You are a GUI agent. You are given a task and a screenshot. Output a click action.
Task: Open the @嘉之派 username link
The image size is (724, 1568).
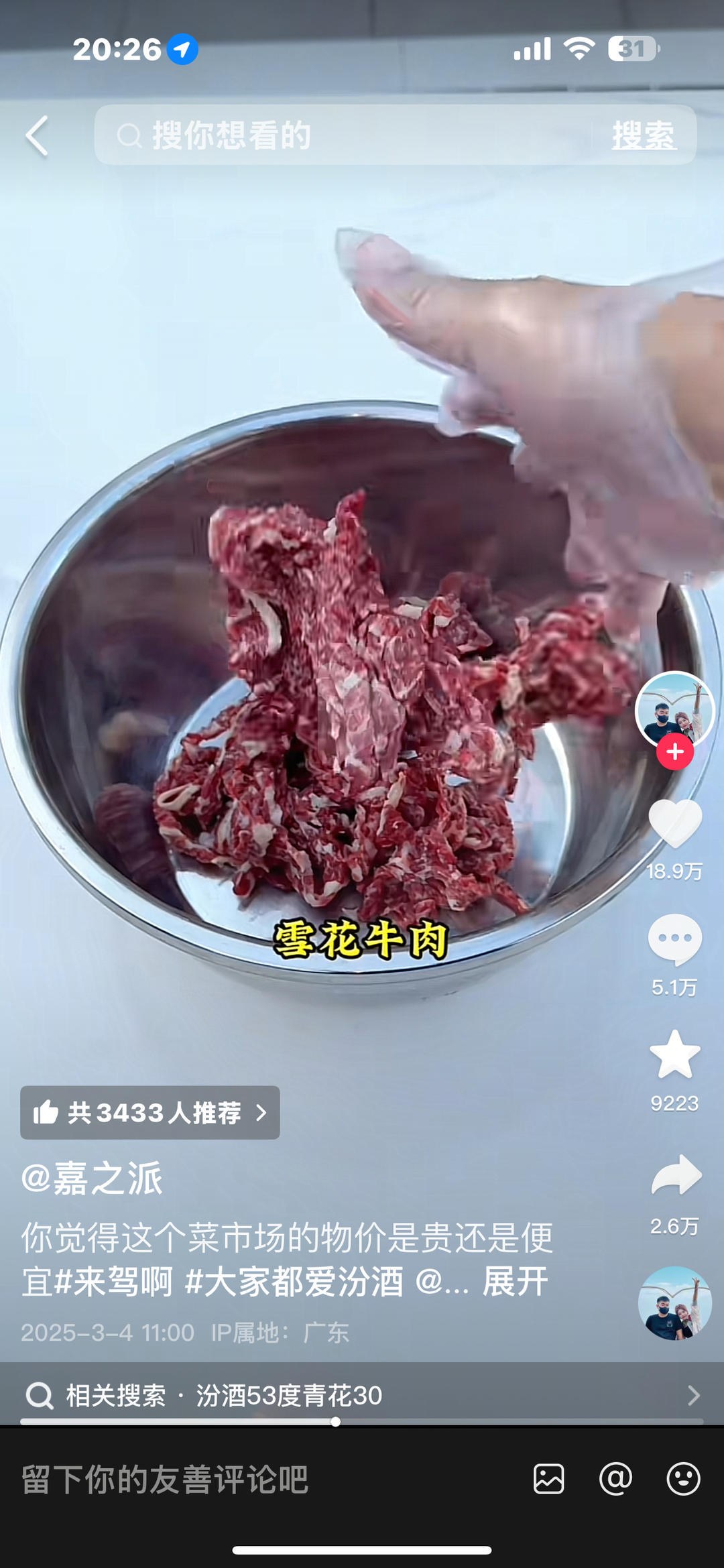coord(93,1179)
